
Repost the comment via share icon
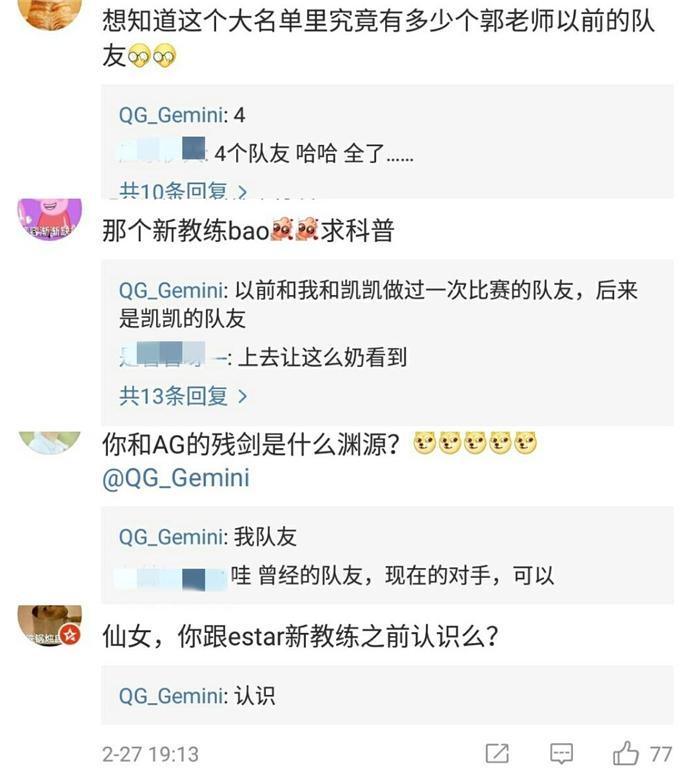pos(497,753)
